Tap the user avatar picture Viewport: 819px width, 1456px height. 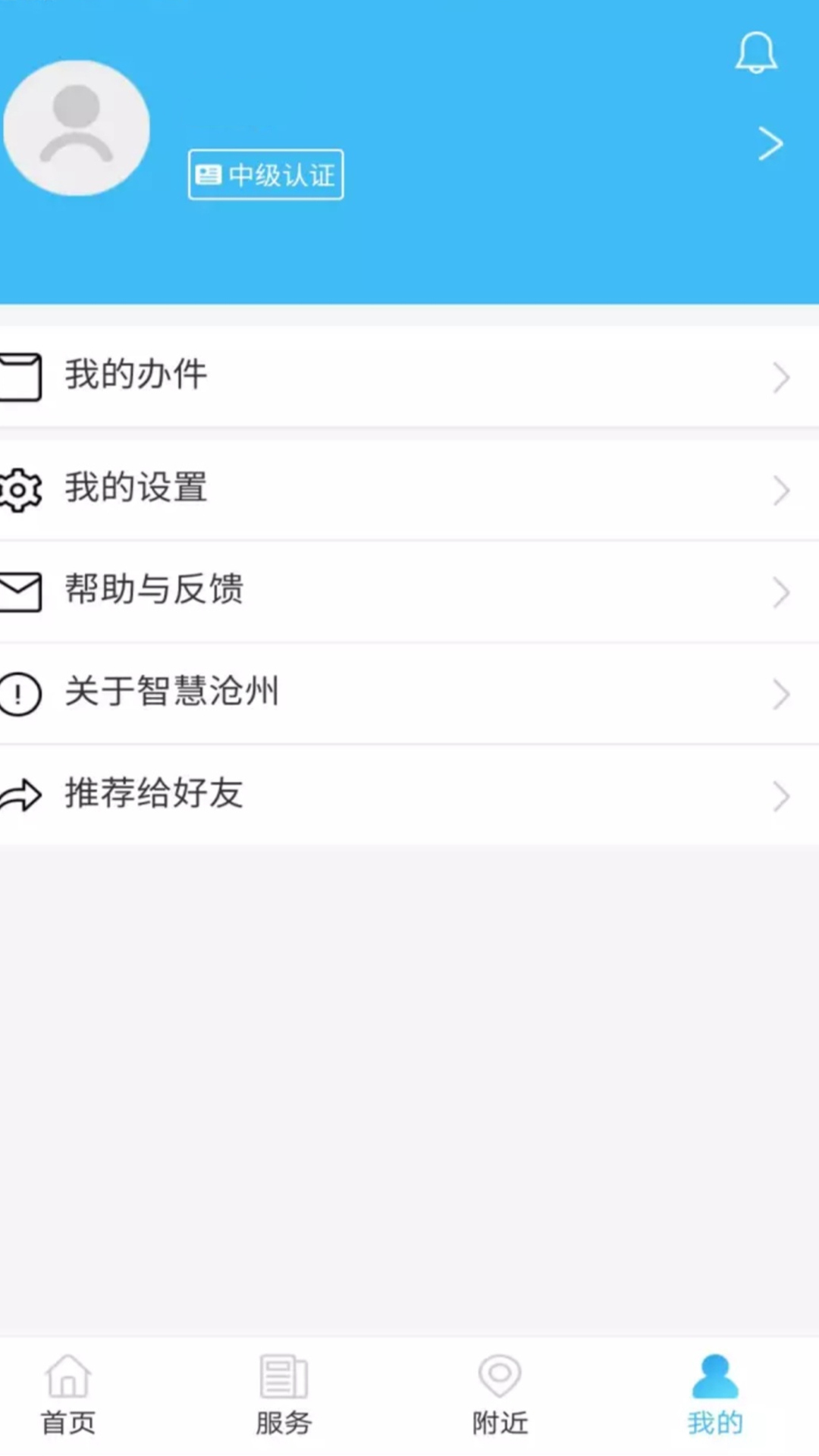[76, 129]
